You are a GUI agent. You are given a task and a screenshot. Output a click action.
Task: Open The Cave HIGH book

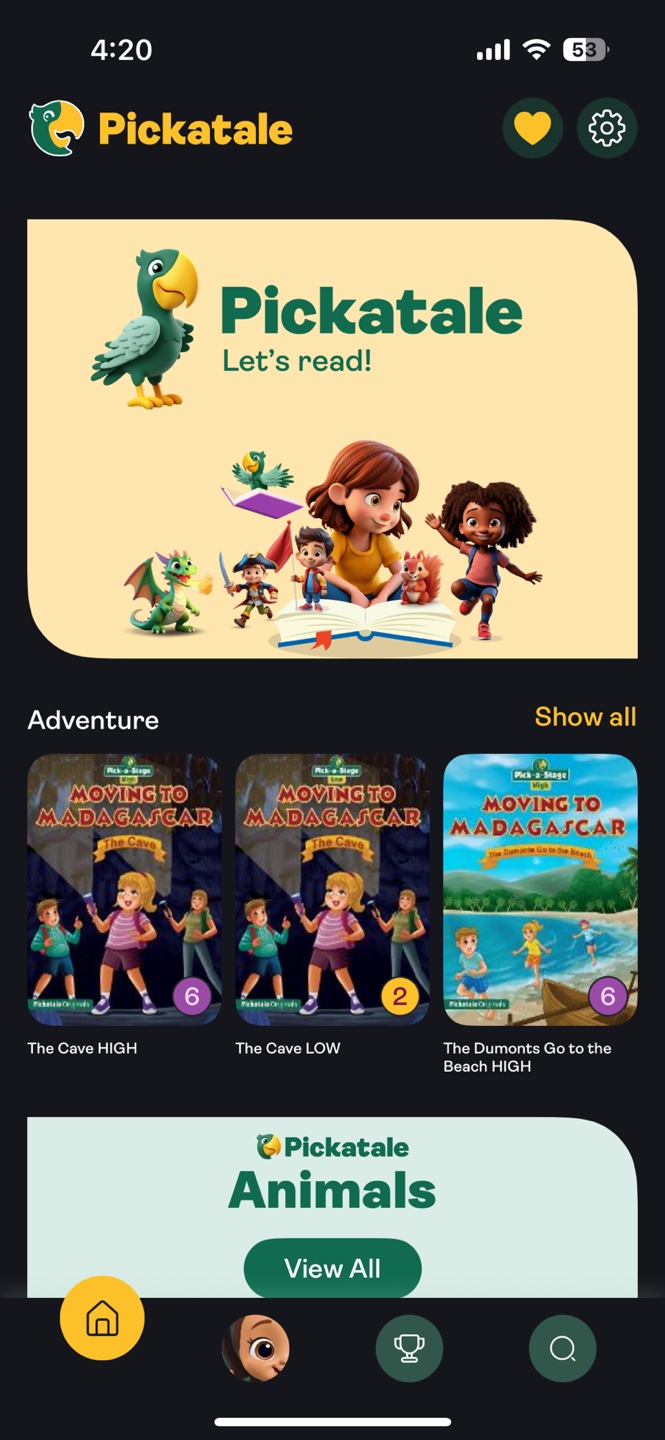coord(124,889)
